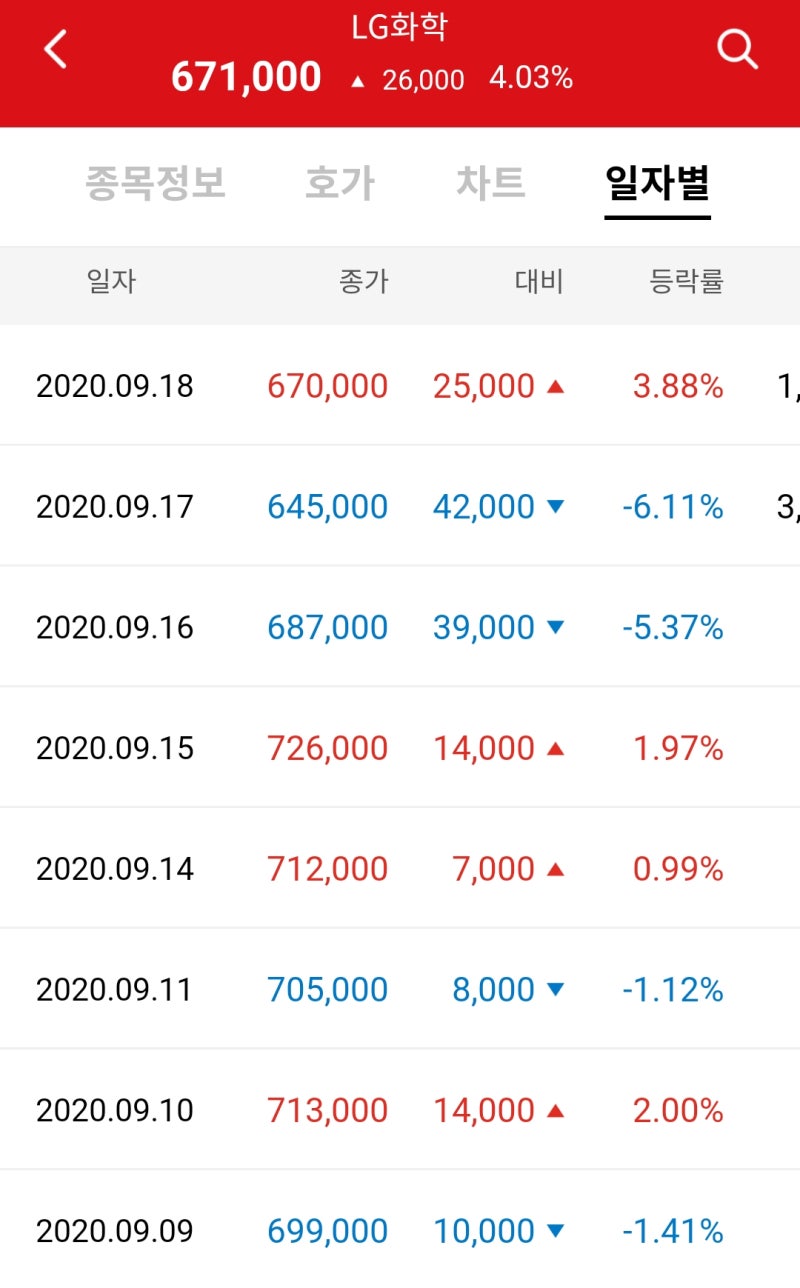This screenshot has width=800, height=1288.
Task: Click the search icon
Action: [737, 47]
